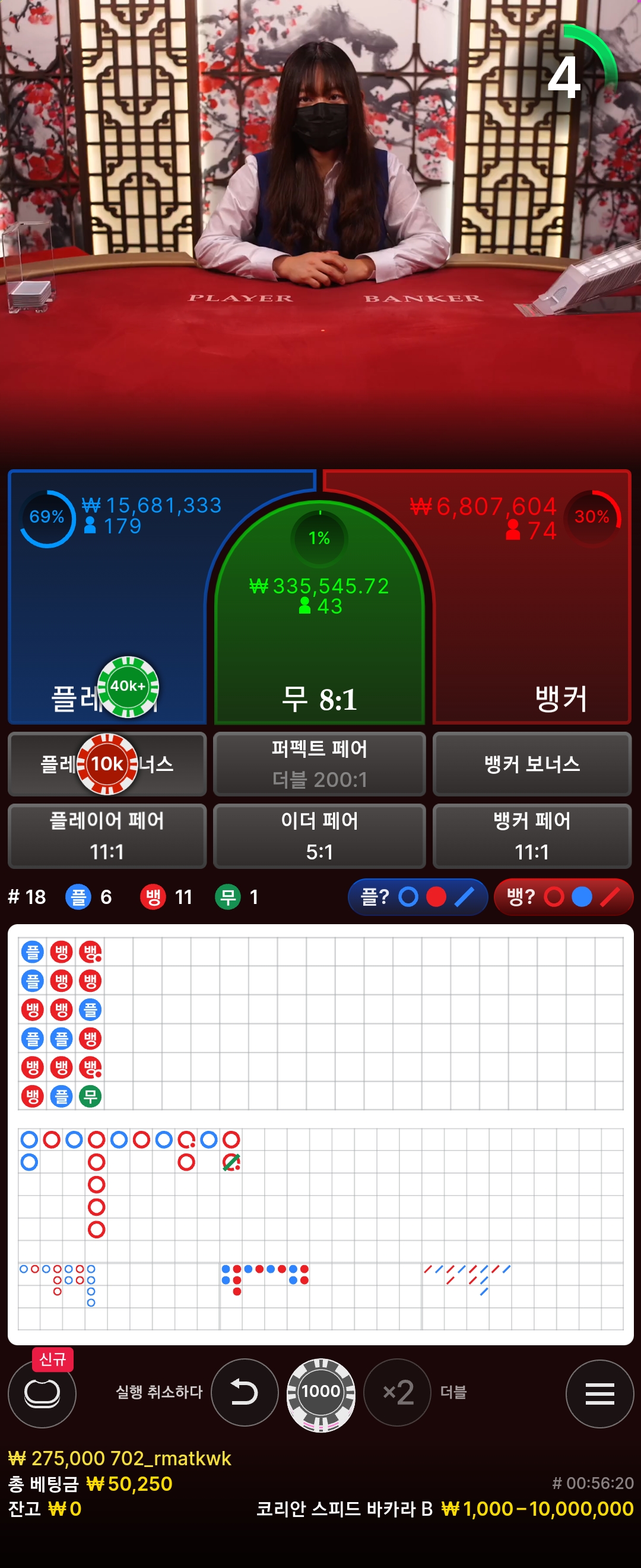Bet on 퍼펙트 페어 200:1
Screen dimensions: 641x1568
319,764
